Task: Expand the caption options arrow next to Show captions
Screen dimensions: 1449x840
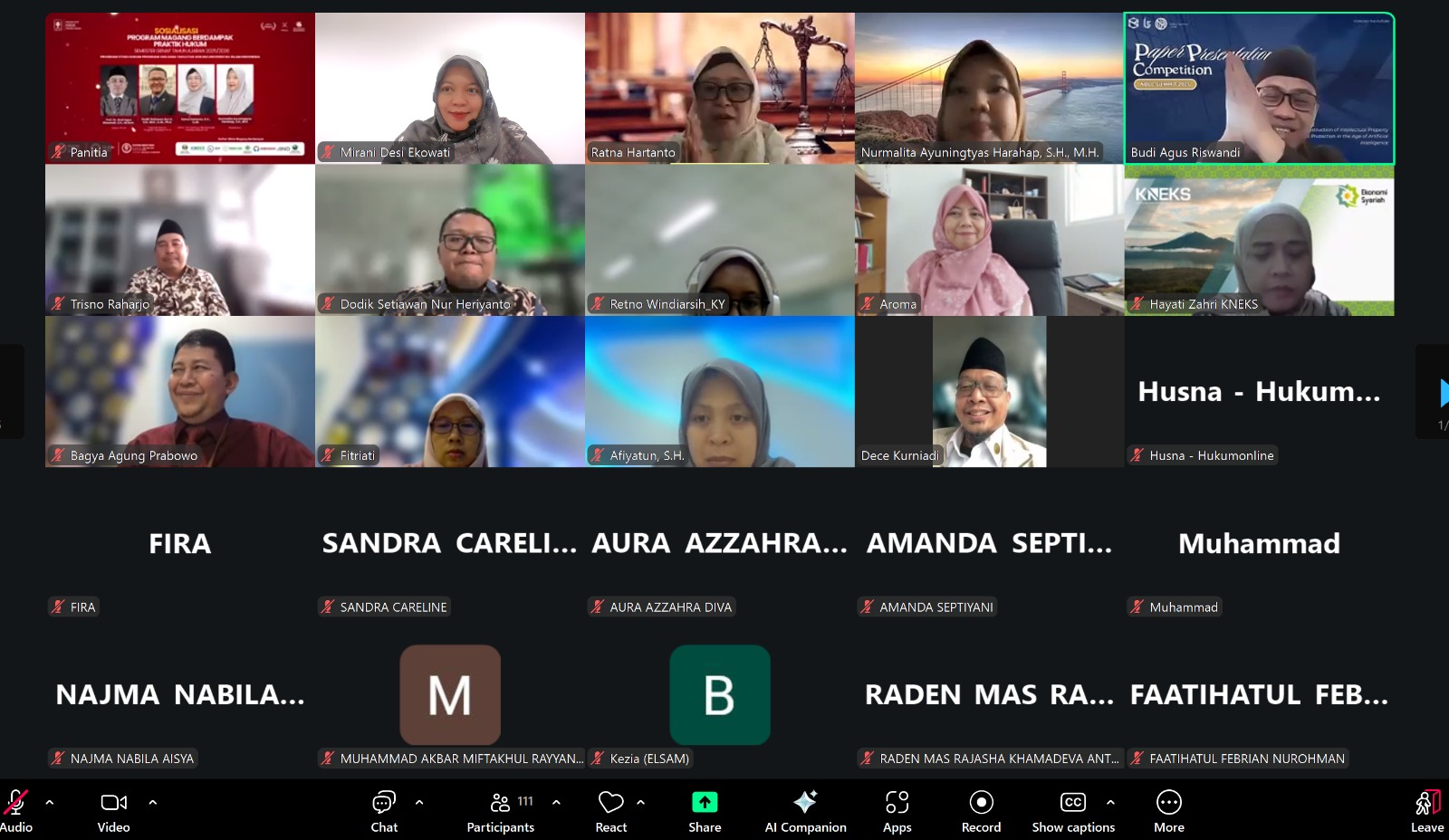Action: click(1111, 802)
